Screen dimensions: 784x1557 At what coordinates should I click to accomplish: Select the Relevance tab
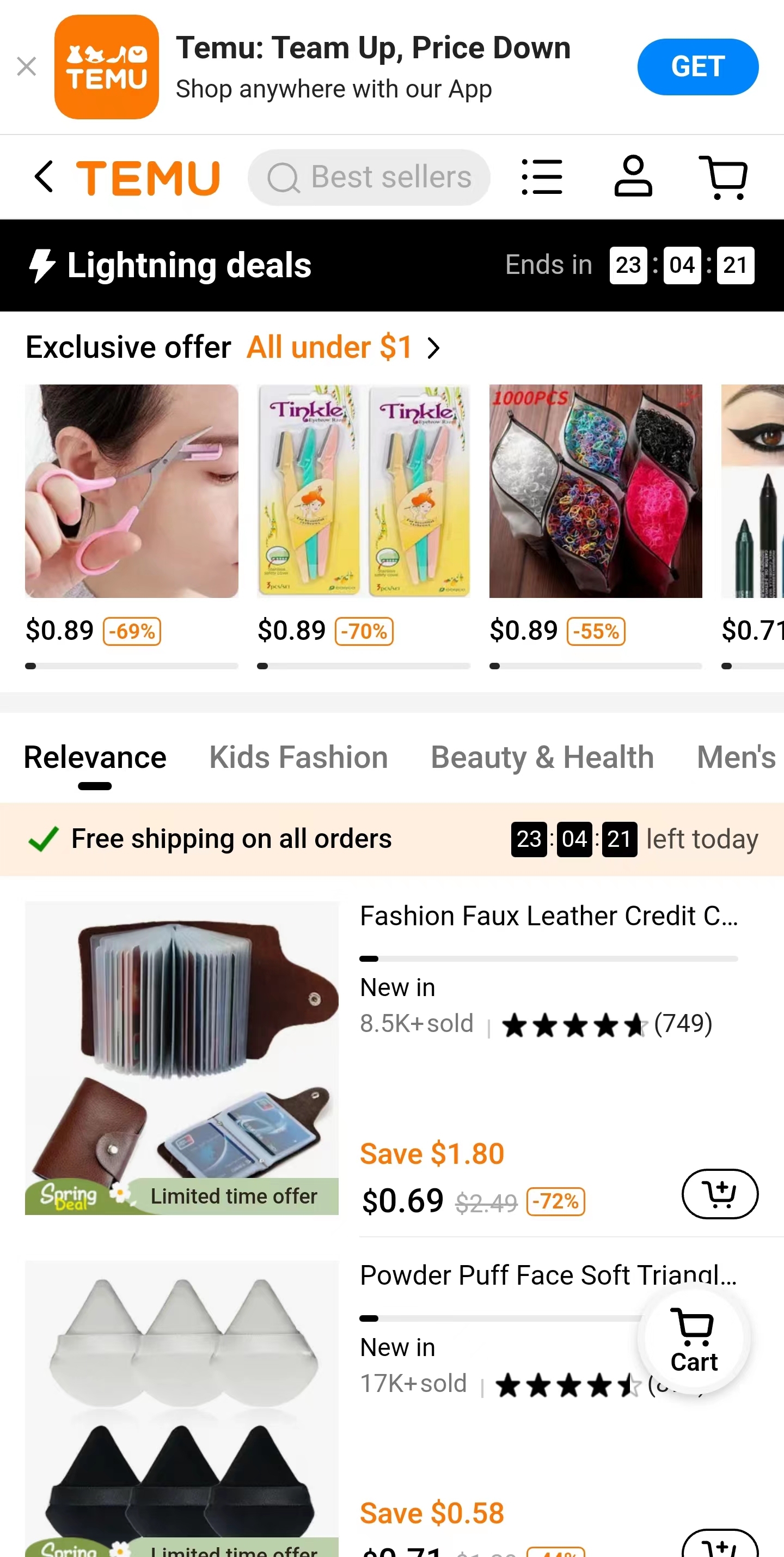coord(95,758)
